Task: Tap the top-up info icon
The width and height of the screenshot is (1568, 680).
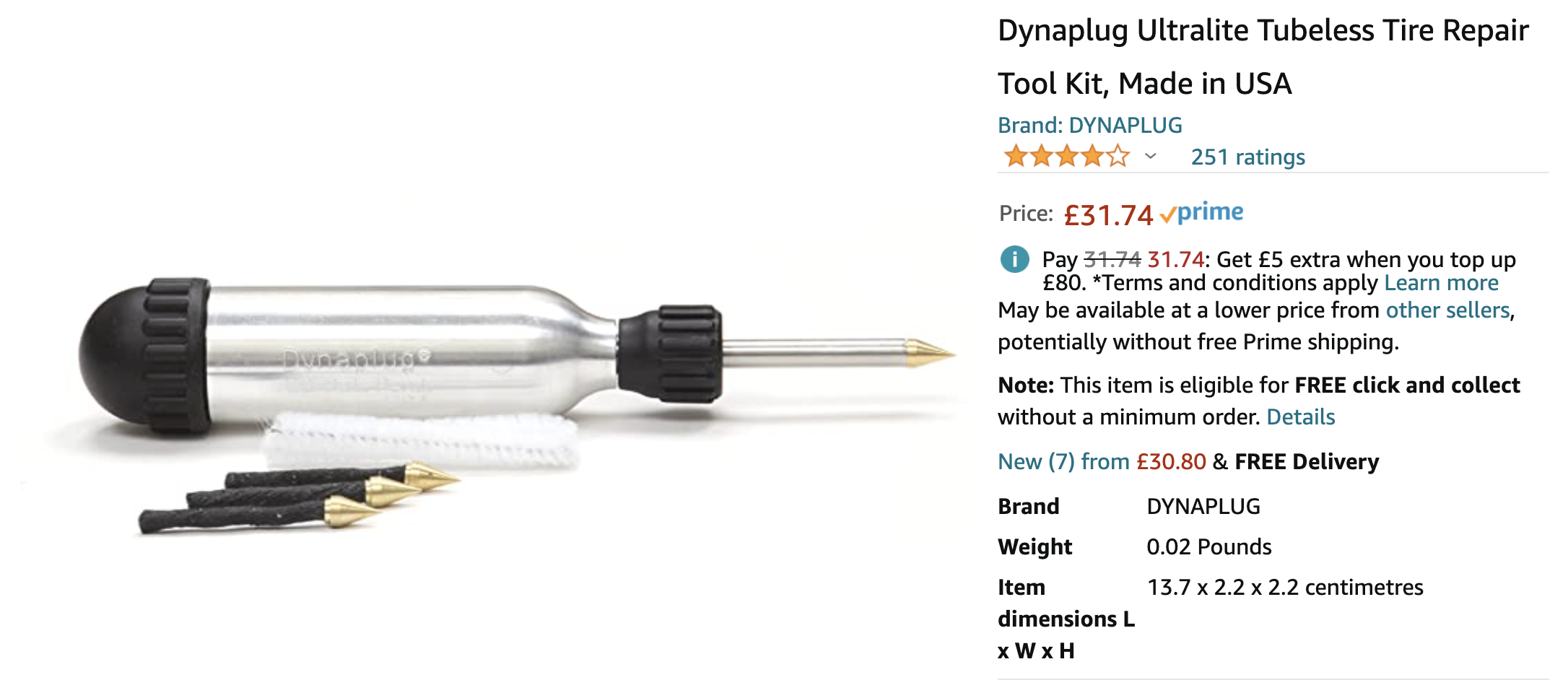Action: pyautogui.click(x=1014, y=259)
